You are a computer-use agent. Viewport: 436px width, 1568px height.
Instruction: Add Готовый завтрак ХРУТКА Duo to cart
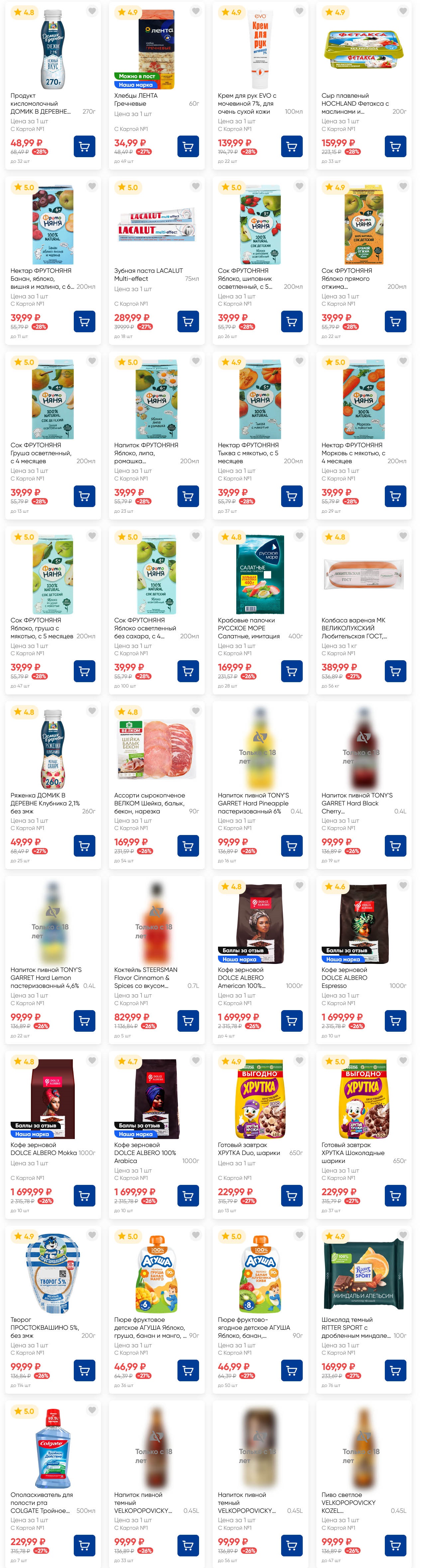pos(291,1196)
